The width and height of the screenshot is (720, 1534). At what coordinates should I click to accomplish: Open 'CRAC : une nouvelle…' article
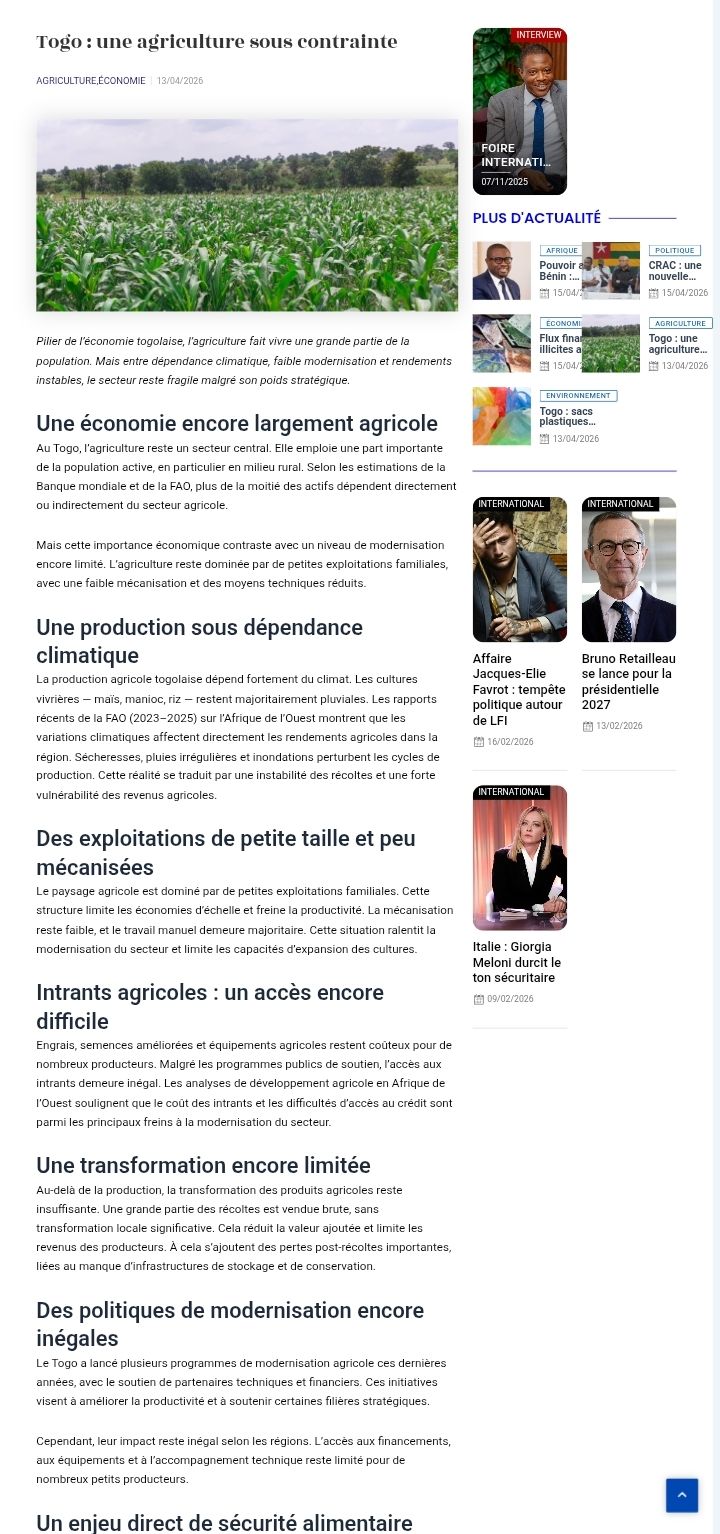(x=676, y=271)
